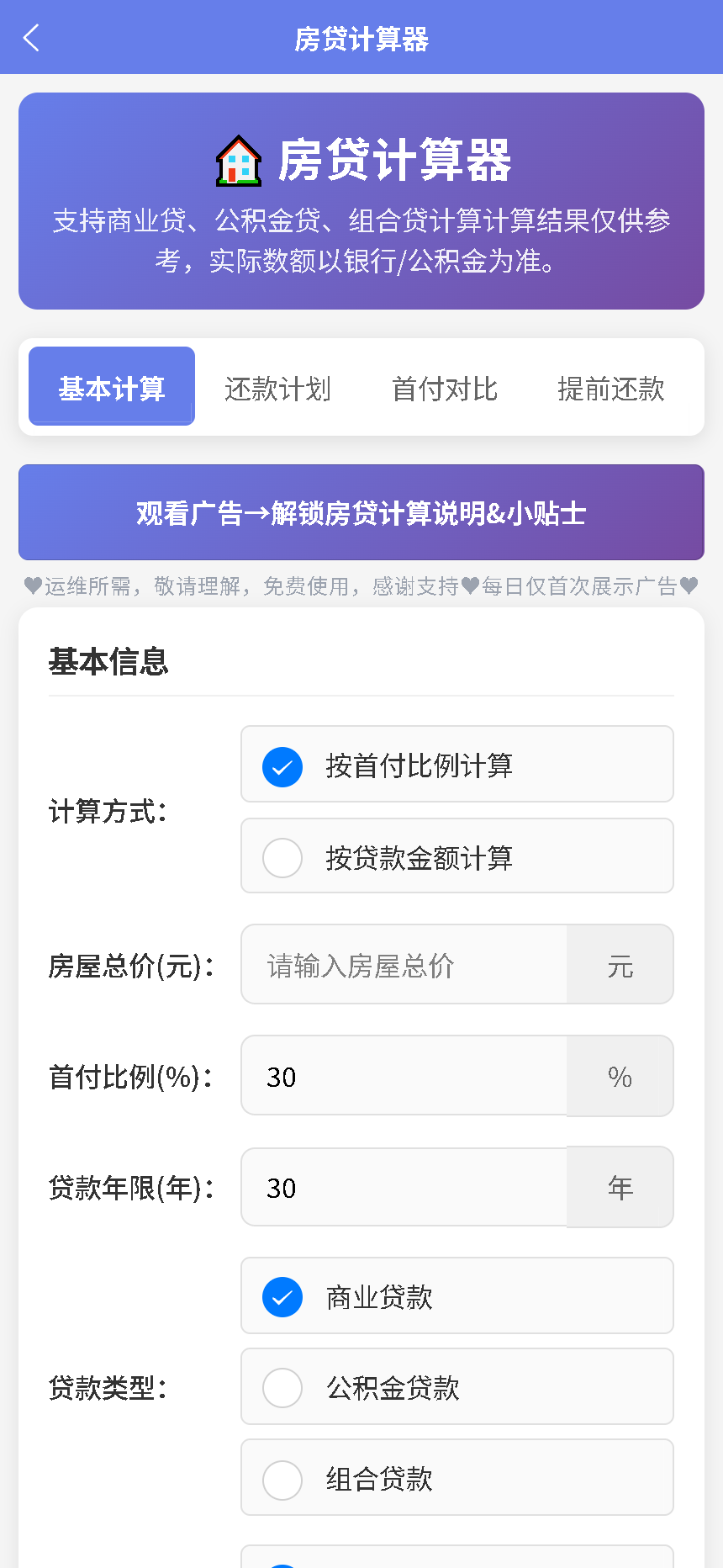Click the 贷款年限 input showing 30
723x1568 pixels.
[x=404, y=1187]
